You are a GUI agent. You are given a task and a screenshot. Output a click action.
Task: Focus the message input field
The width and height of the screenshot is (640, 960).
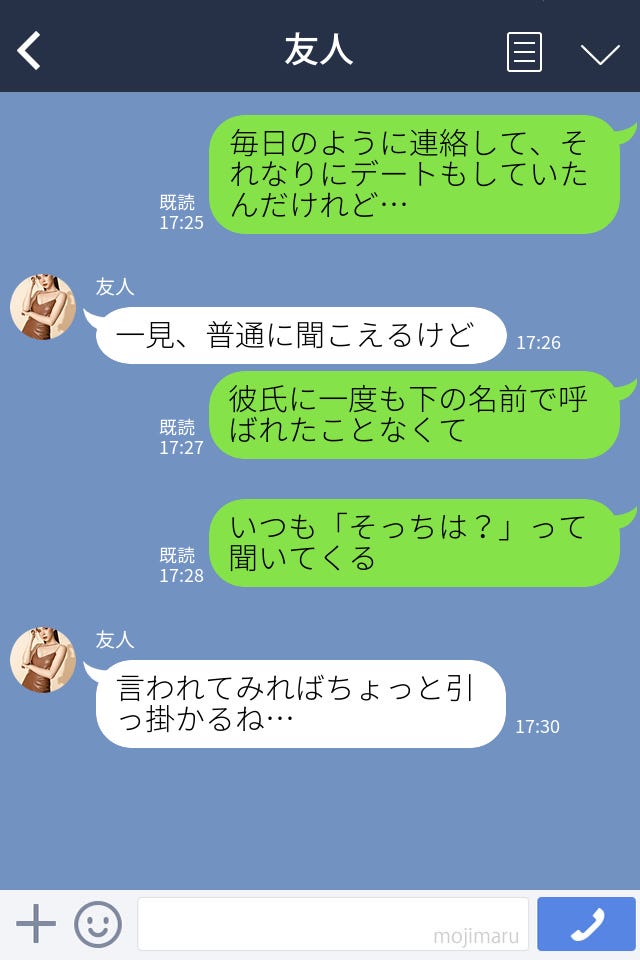(332, 924)
